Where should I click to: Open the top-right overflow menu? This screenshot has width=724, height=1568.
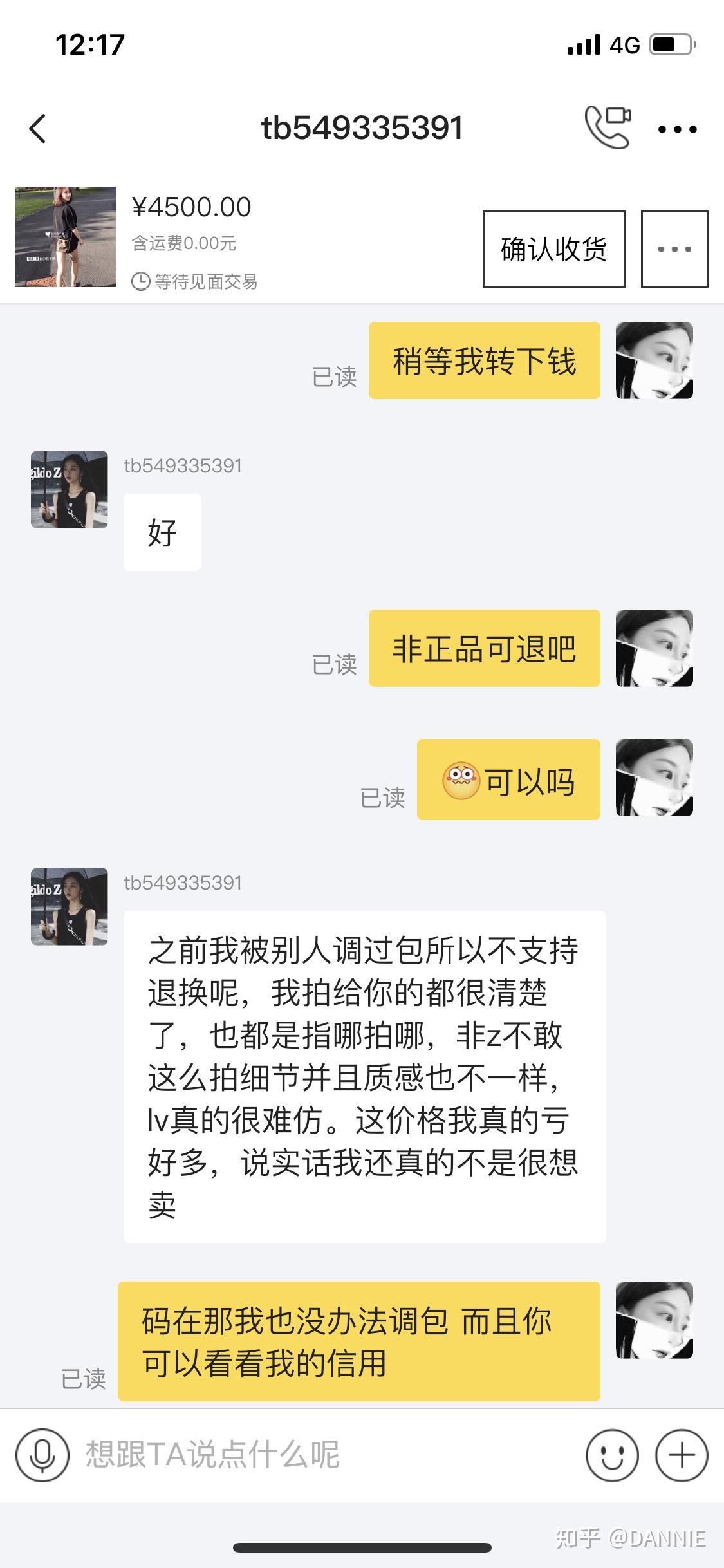tap(677, 129)
